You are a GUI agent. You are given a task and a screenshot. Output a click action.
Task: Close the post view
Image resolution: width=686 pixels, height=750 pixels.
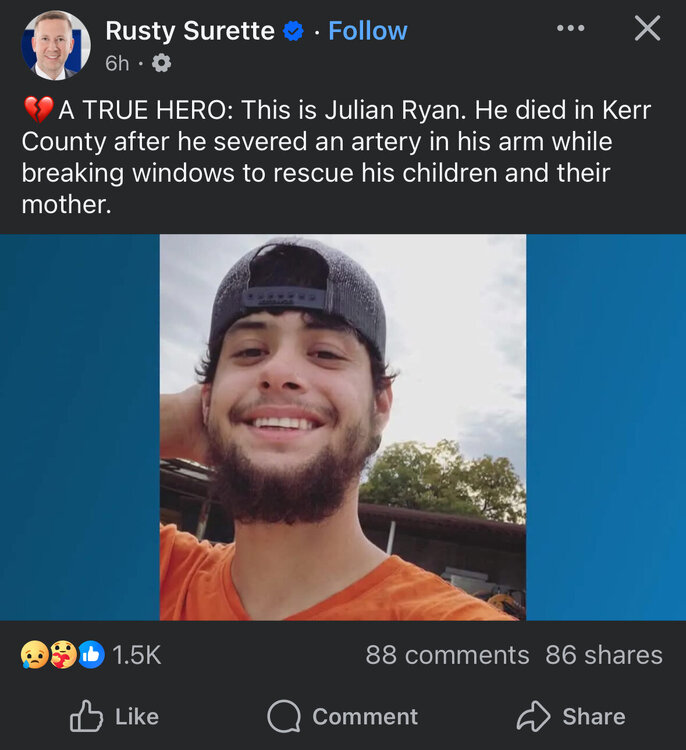click(x=647, y=29)
